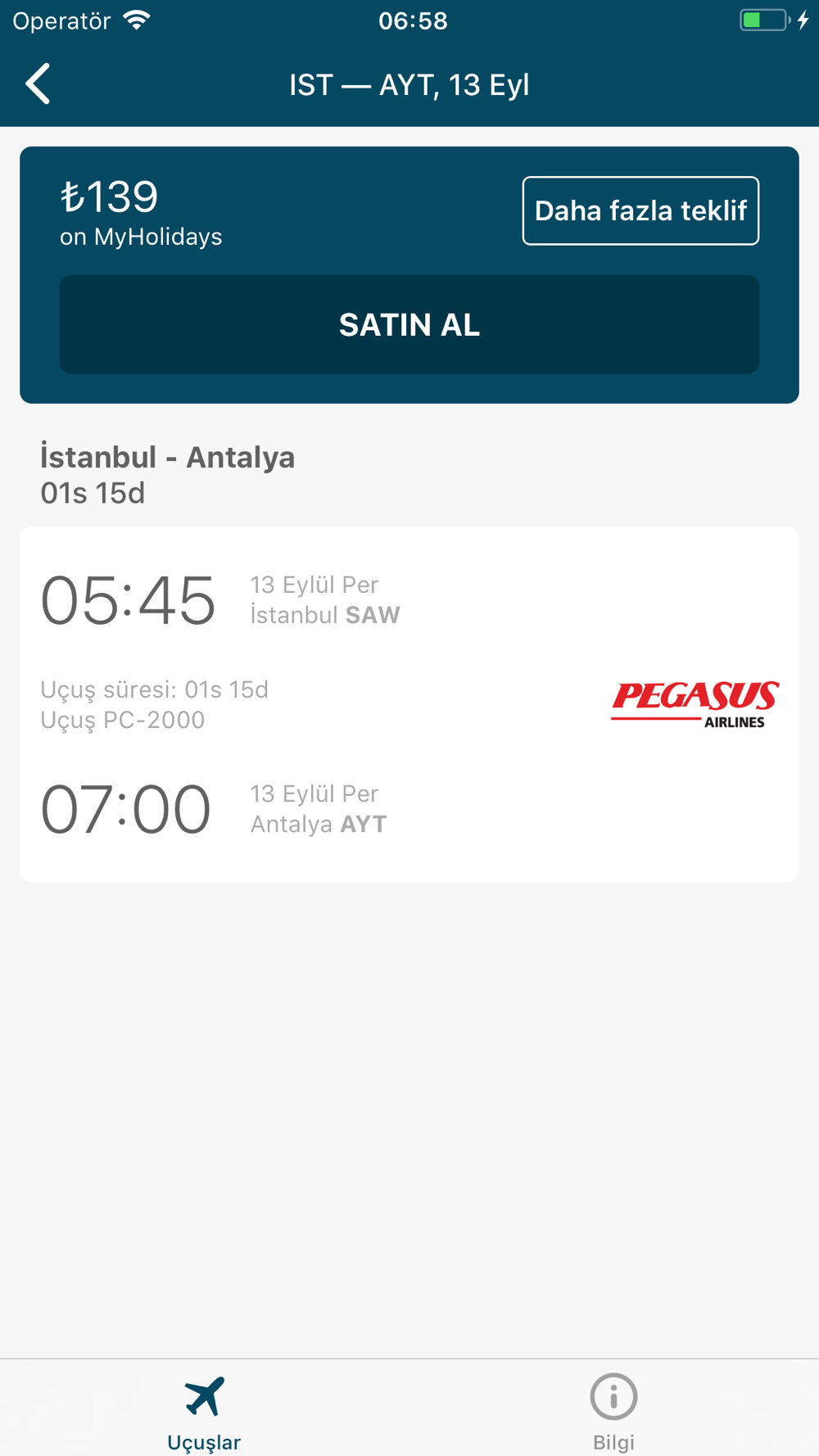Go back using the top-left arrow
The height and width of the screenshot is (1456, 819).
click(38, 84)
